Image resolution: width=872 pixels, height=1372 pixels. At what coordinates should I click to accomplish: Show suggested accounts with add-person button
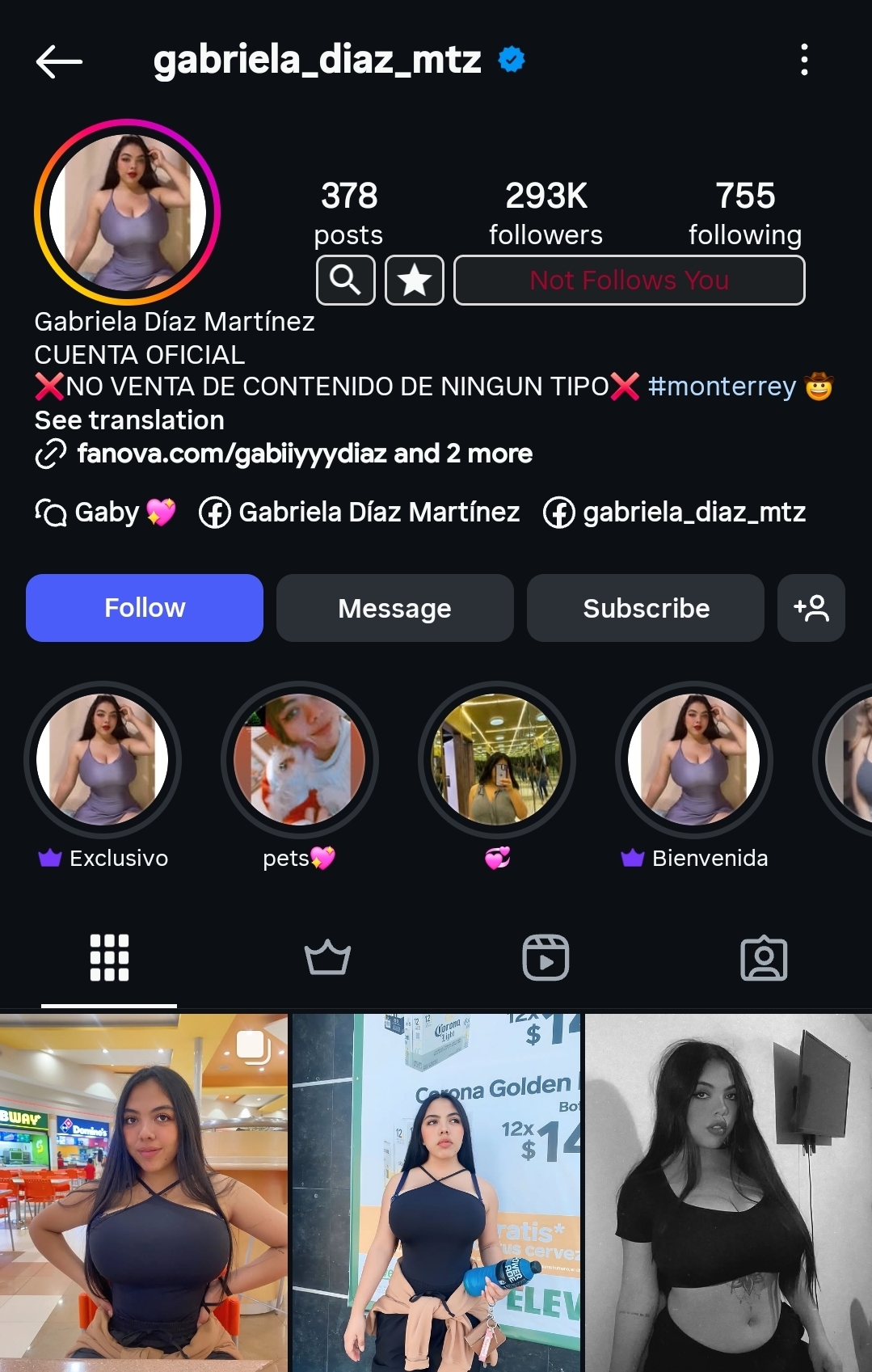pyautogui.click(x=811, y=608)
